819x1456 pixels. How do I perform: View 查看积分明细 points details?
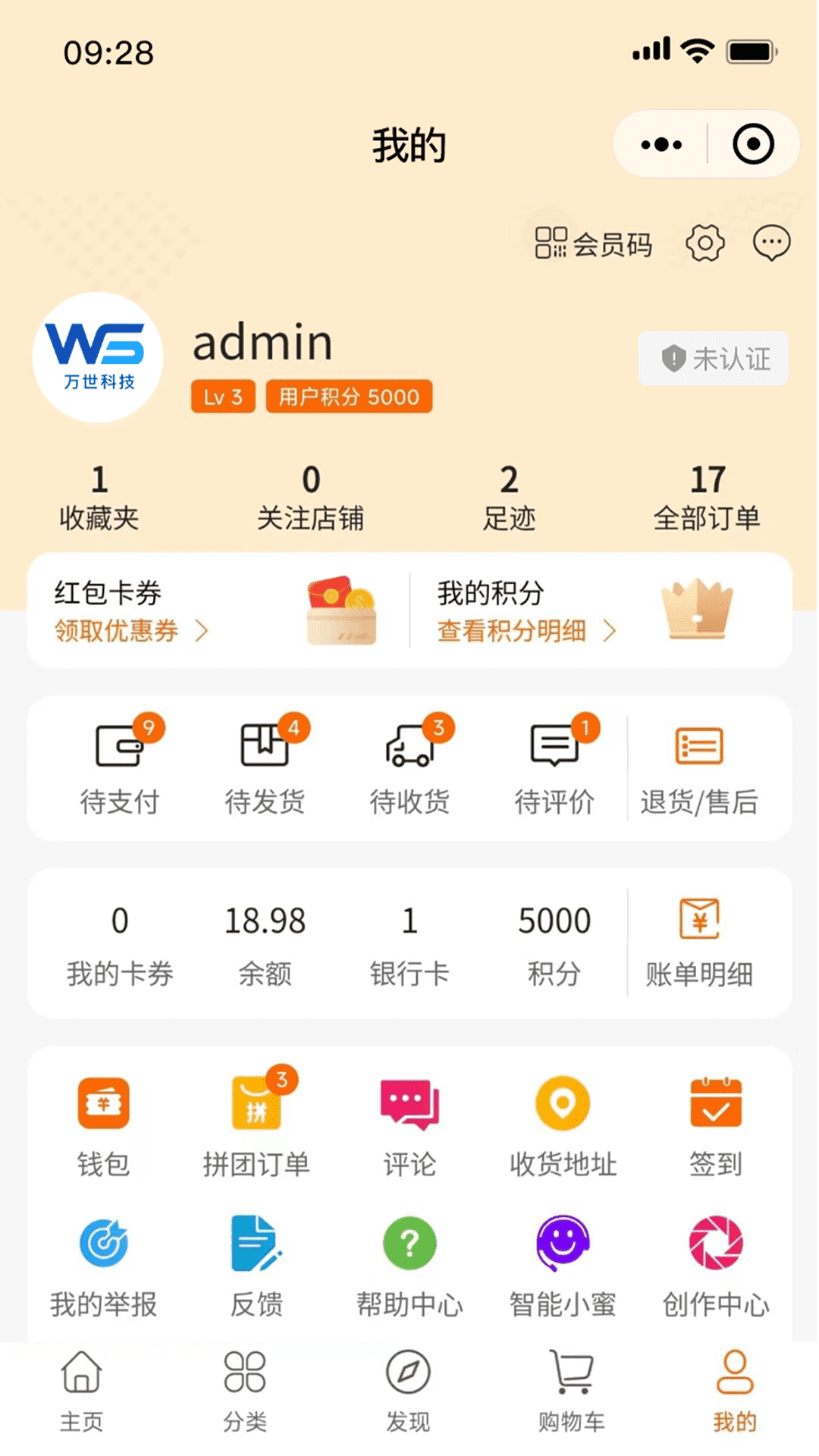coord(526,630)
